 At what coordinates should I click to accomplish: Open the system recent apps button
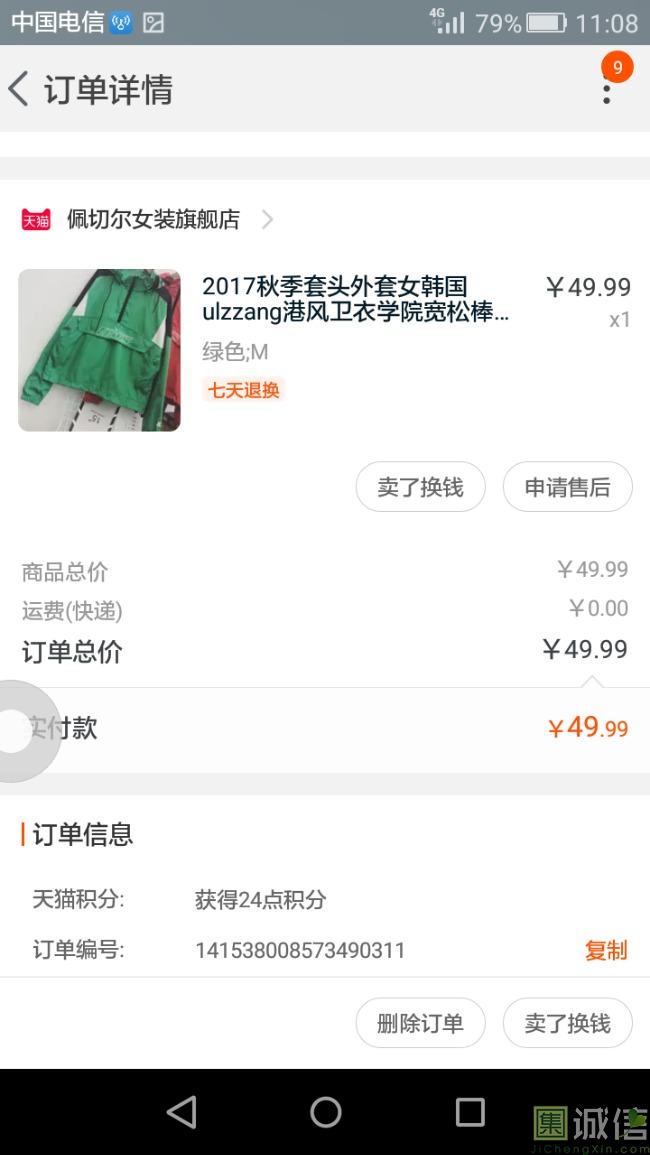point(469,1112)
